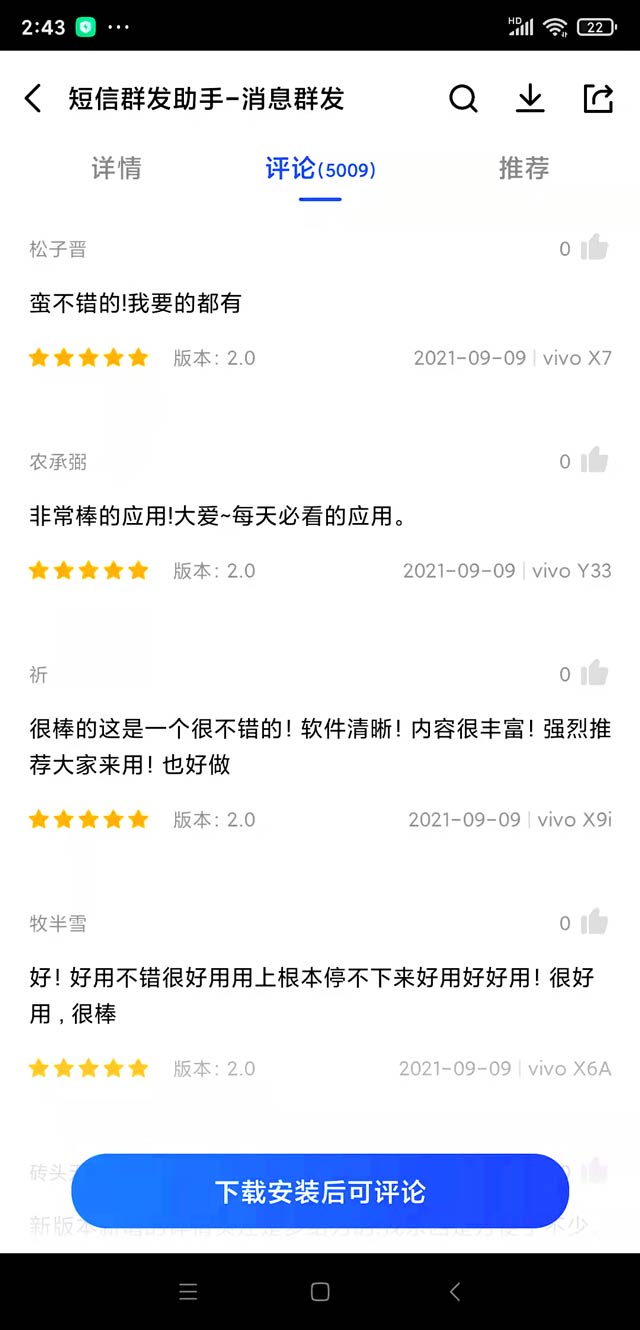Open recent apps from the navigation bar
This screenshot has height=1330, width=640.
(x=188, y=1292)
